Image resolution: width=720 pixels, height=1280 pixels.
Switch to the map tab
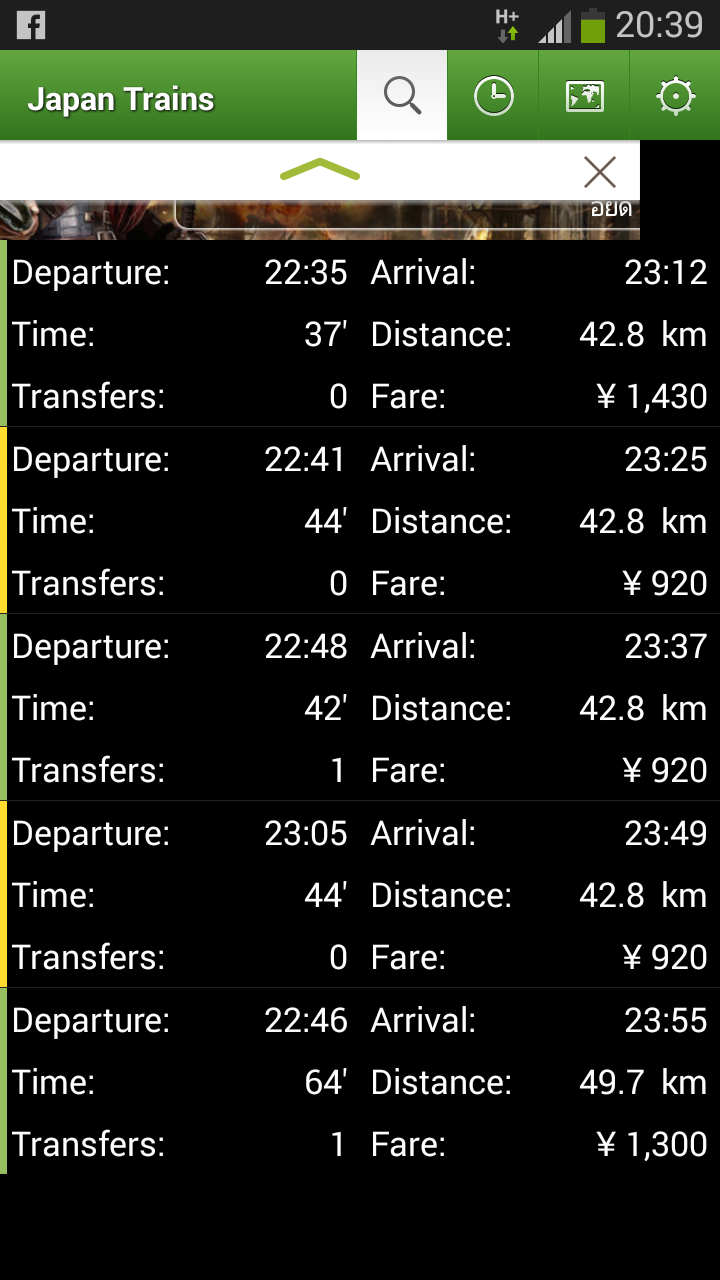click(584, 96)
